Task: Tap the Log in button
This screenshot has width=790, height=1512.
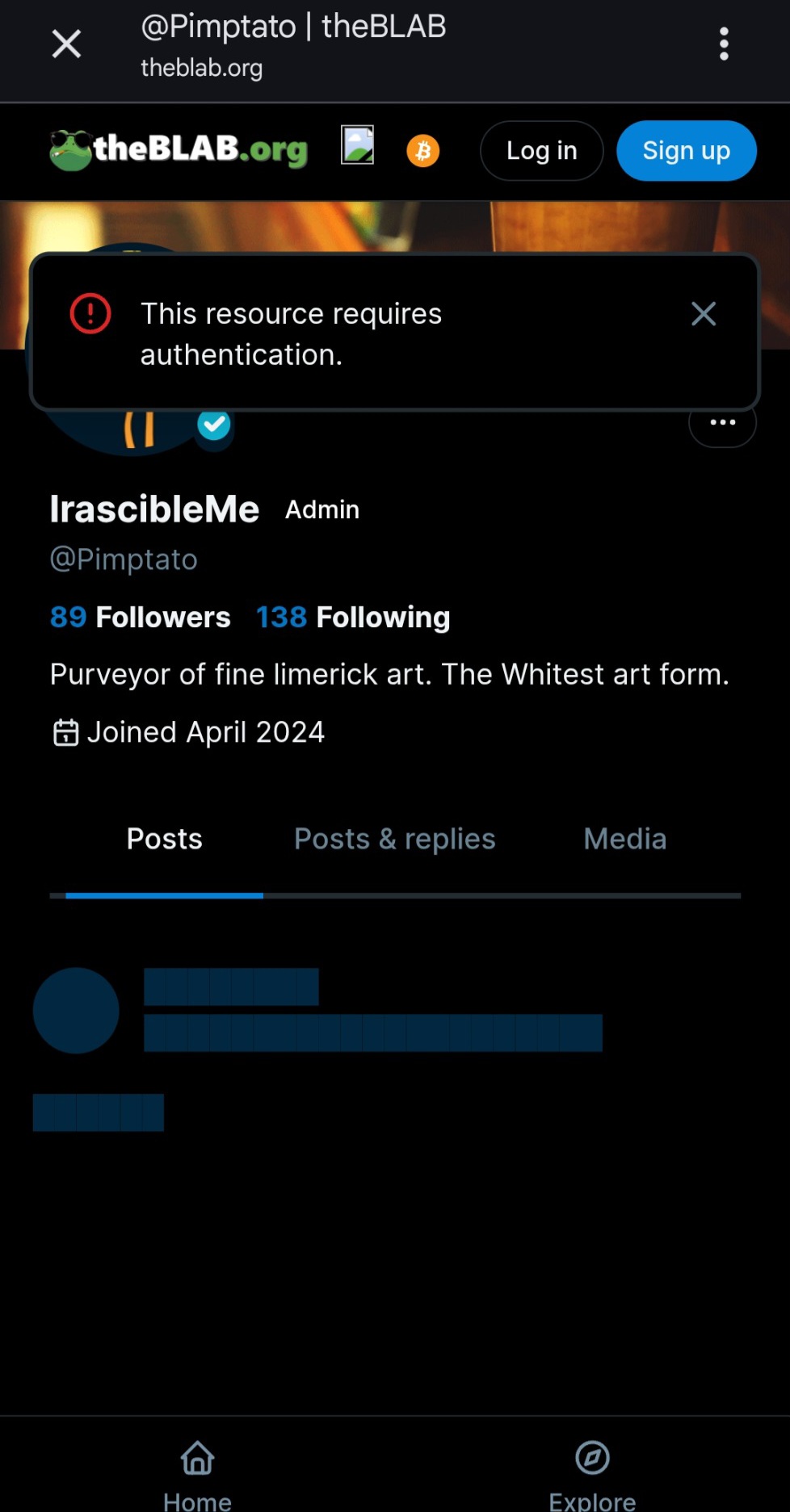Action: [x=541, y=151]
